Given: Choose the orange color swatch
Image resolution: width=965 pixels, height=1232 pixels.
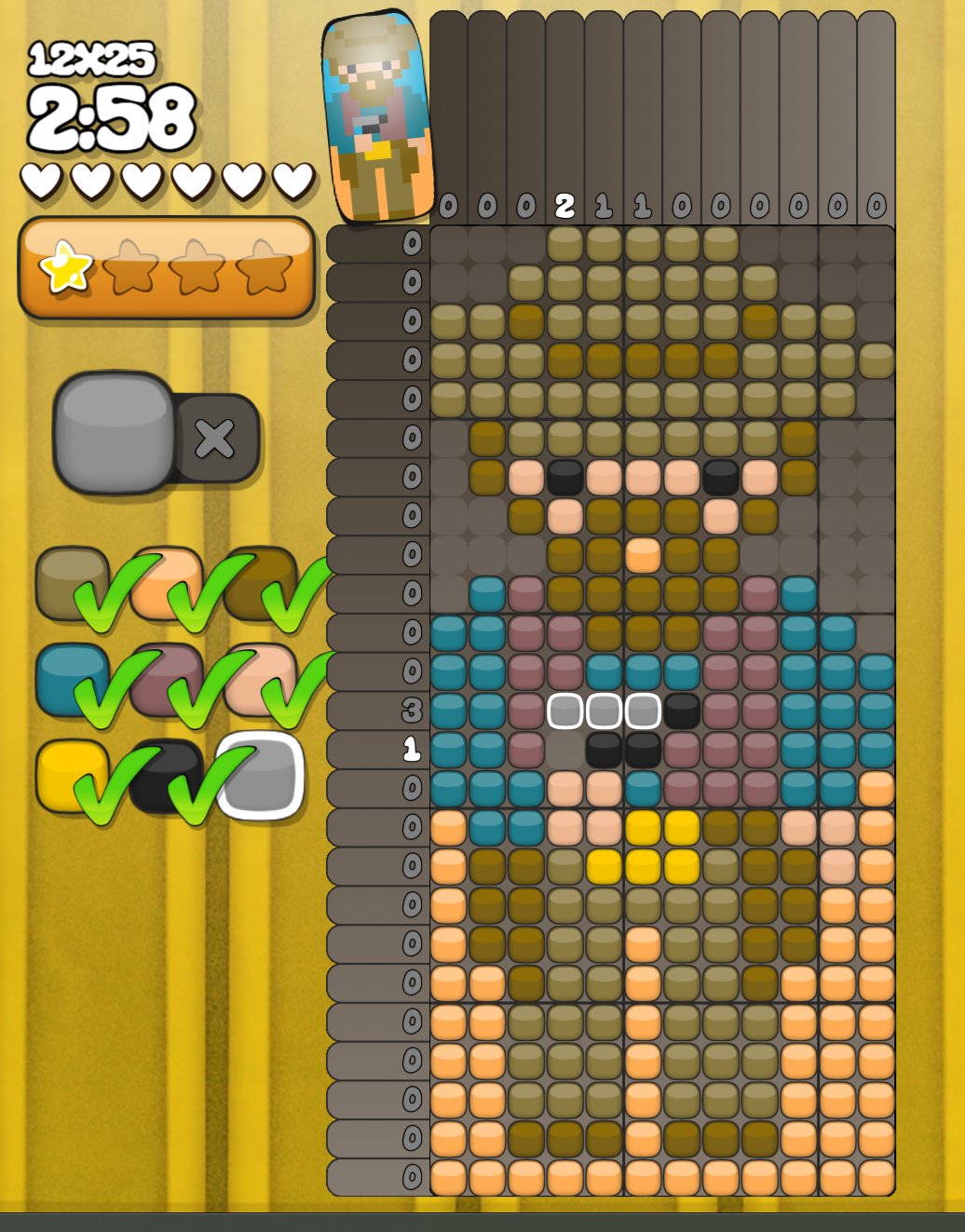Looking at the screenshot, I should click(165, 579).
